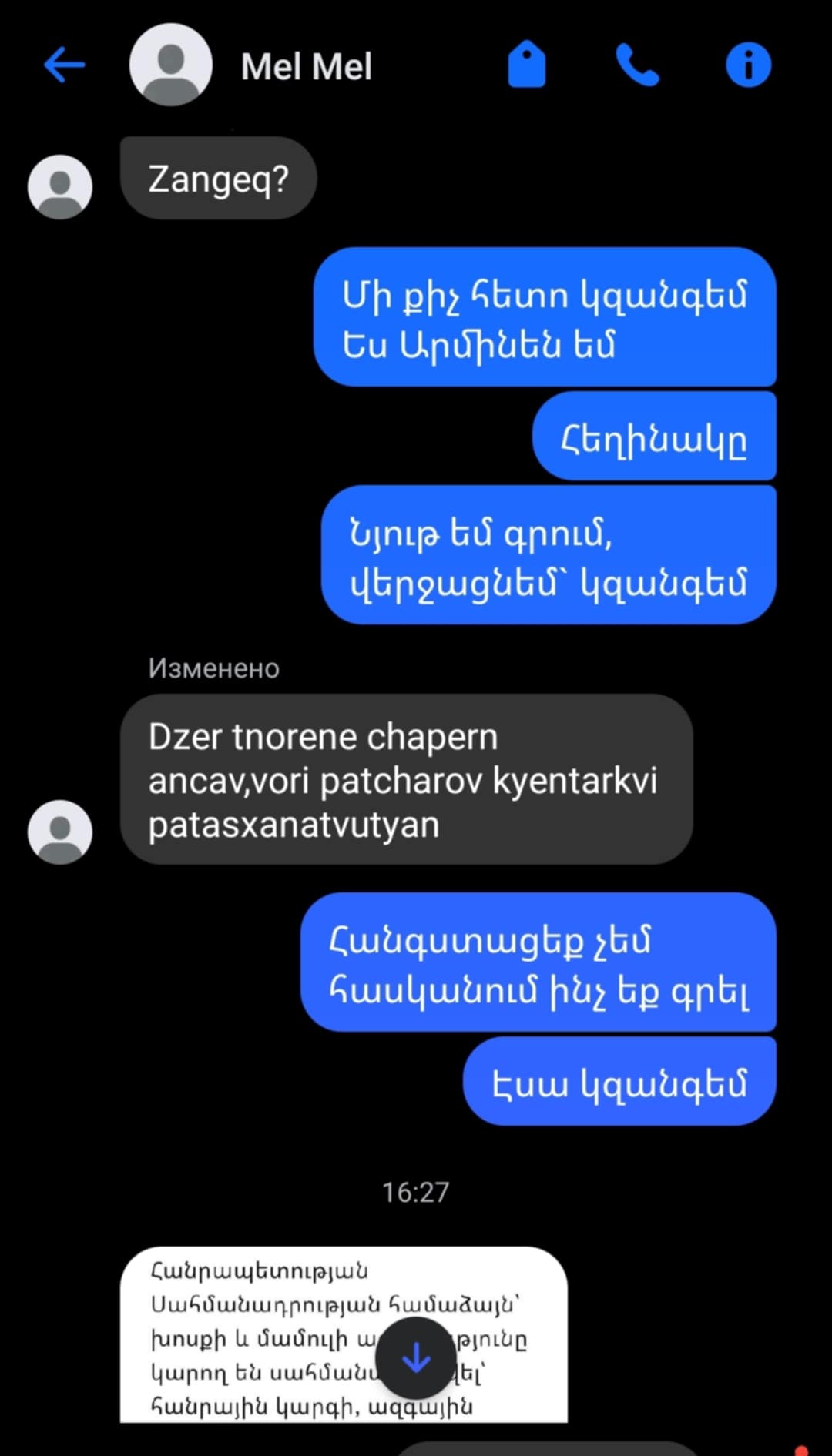The image size is (832, 1456).
Task: Open conversation info details
Action: click(x=748, y=65)
